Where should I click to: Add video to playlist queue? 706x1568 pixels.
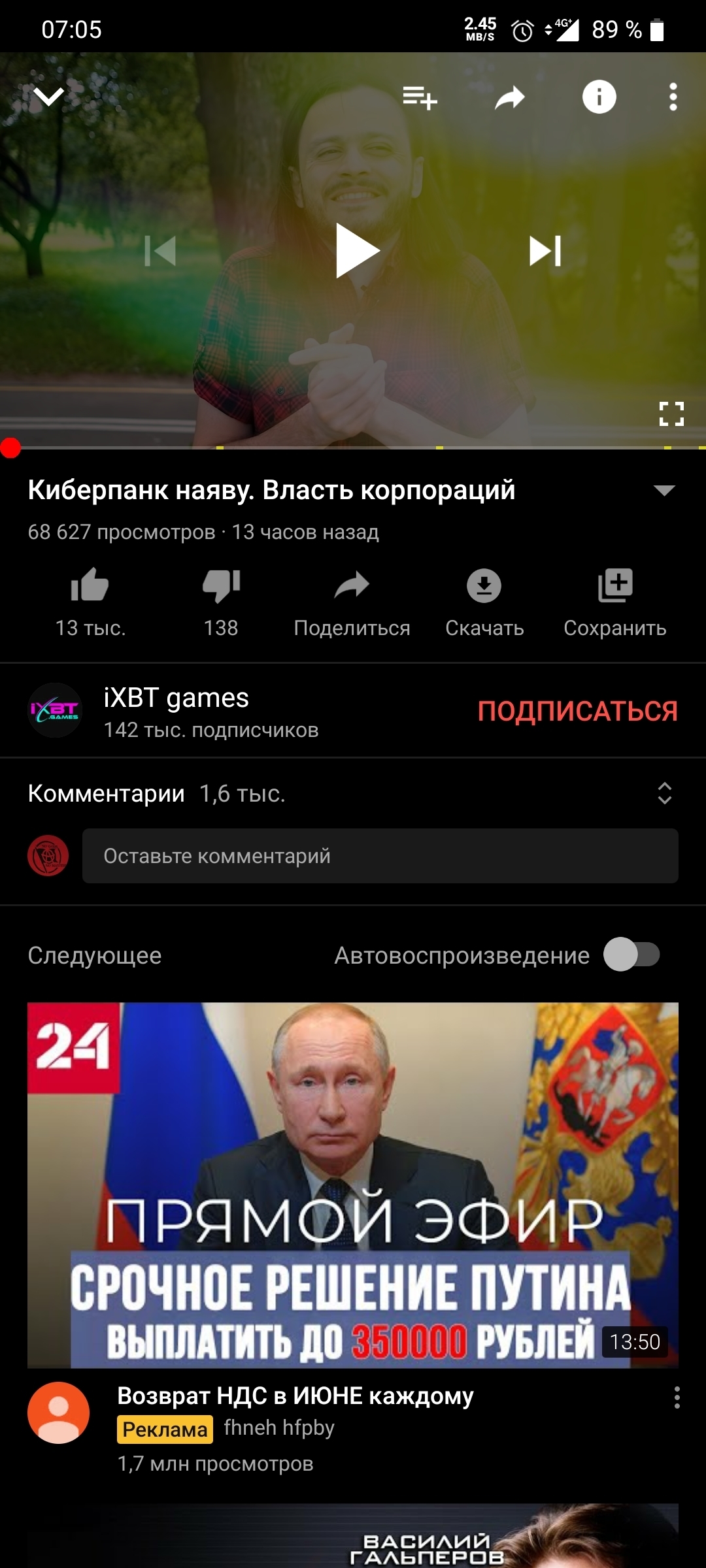tap(420, 97)
